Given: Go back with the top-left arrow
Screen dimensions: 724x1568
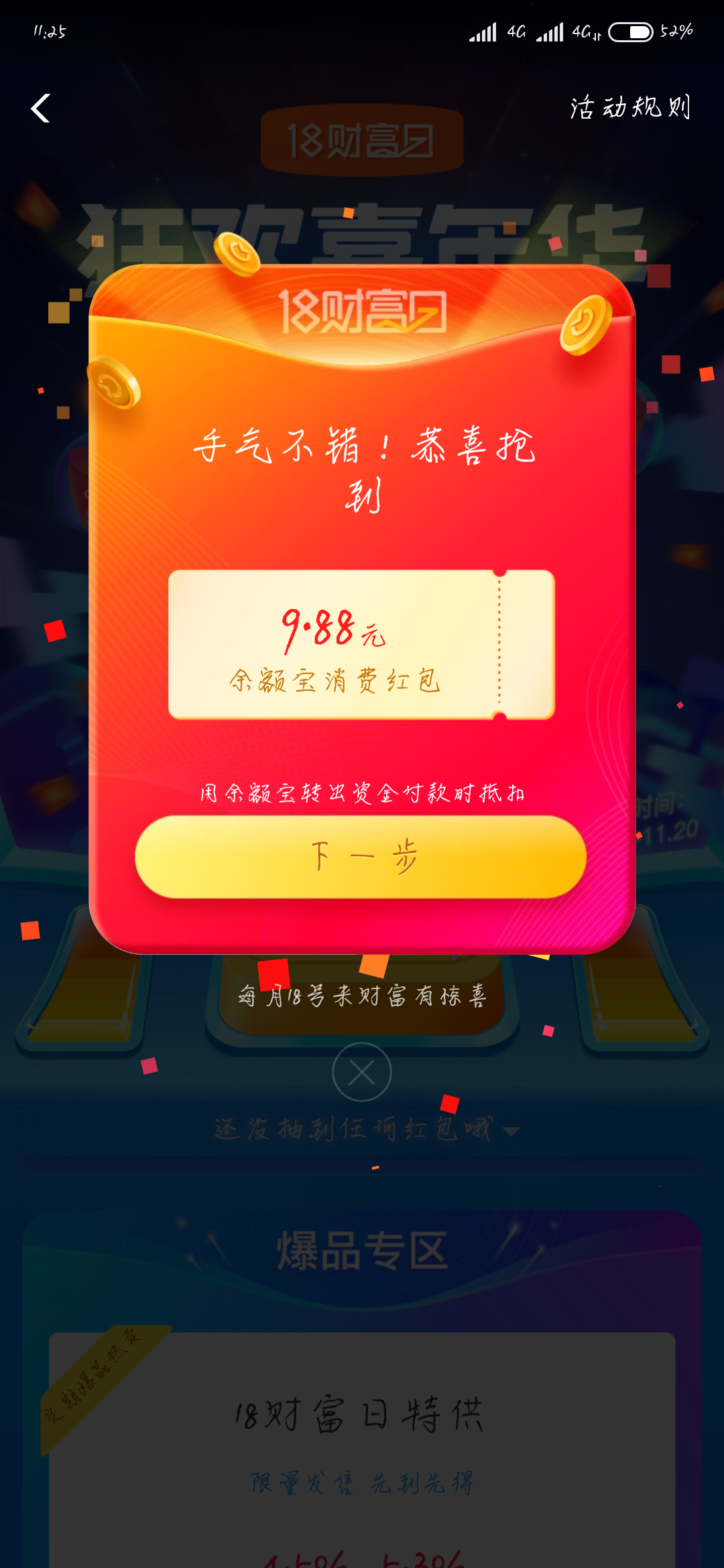Looking at the screenshot, I should 41,108.
